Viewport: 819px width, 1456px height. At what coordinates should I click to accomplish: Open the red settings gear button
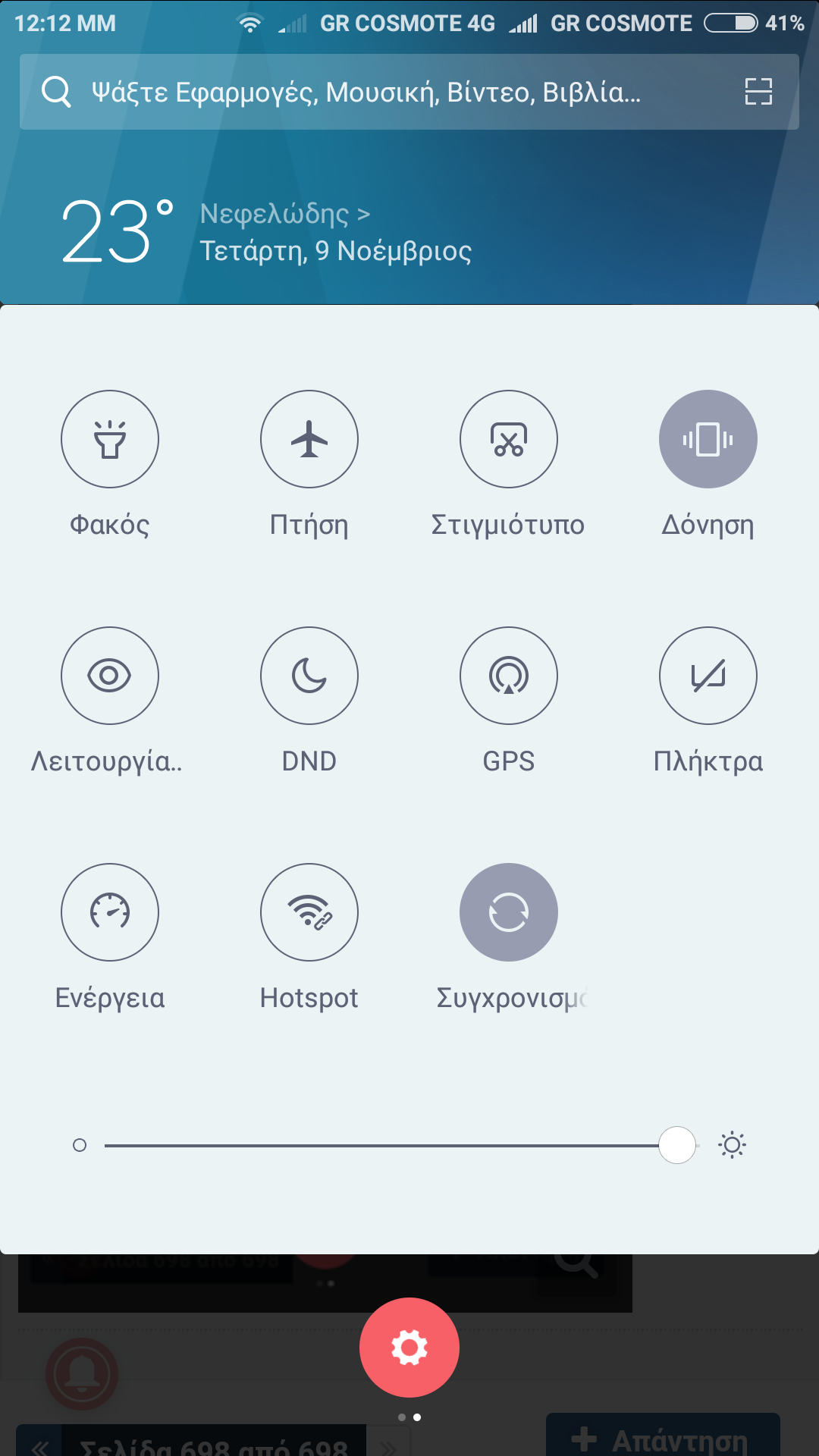pos(409,1348)
